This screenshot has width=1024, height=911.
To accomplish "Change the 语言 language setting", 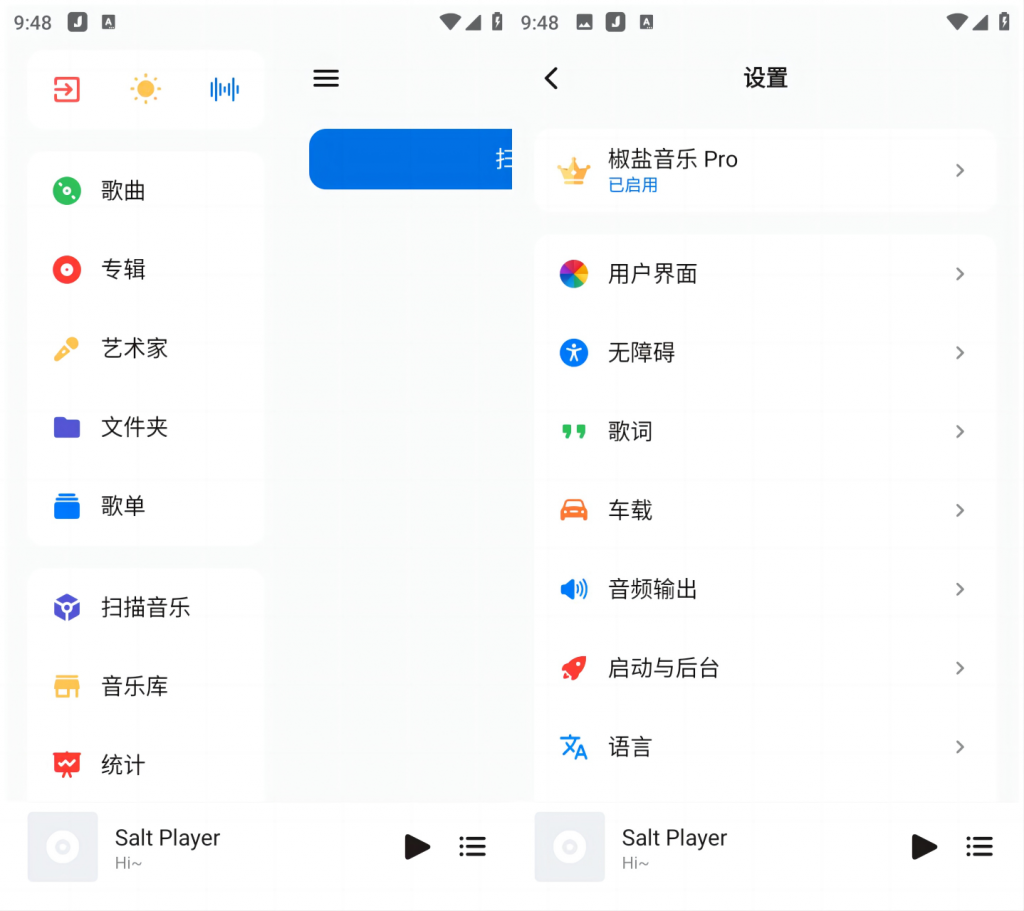I will point(765,748).
